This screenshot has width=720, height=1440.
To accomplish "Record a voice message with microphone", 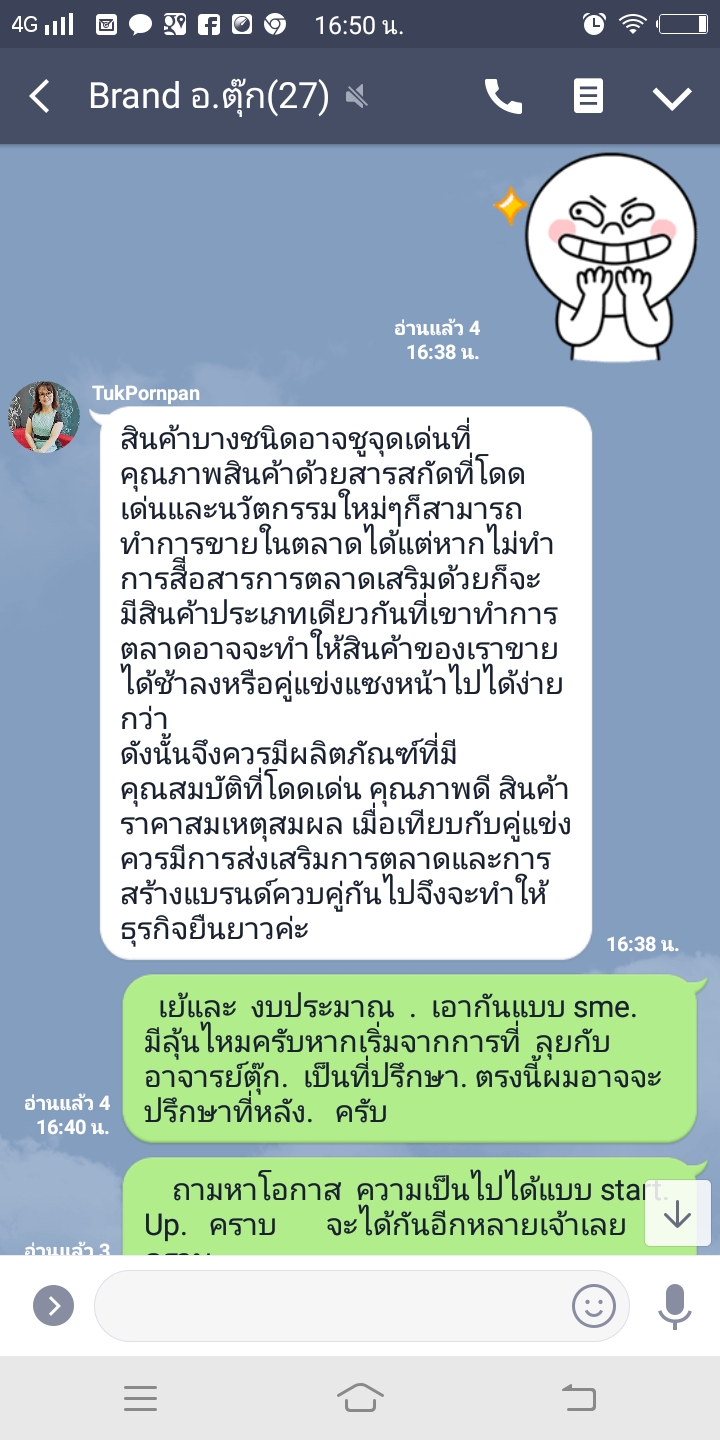I will pos(674,1305).
